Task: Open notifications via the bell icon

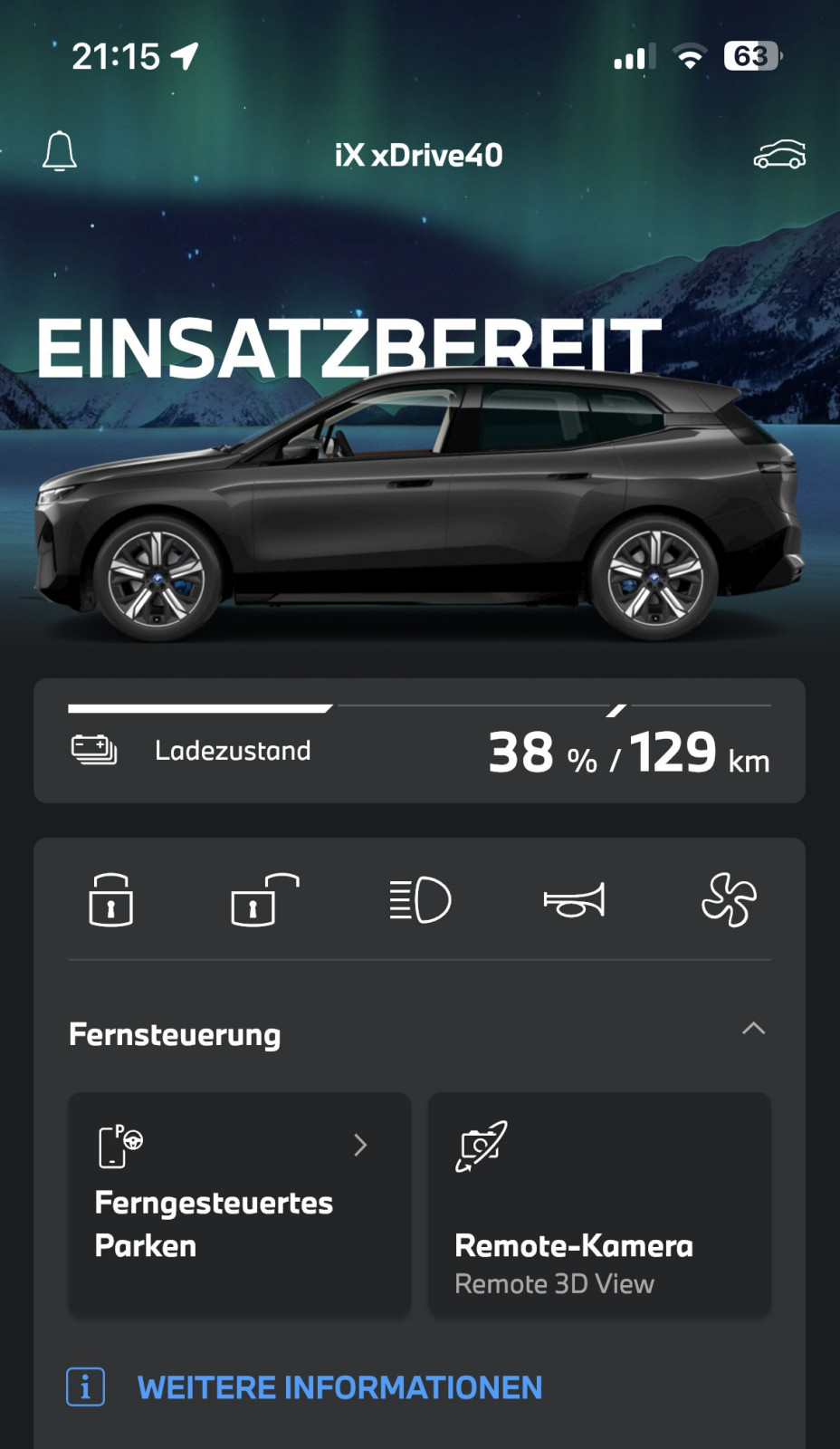Action: click(60, 153)
